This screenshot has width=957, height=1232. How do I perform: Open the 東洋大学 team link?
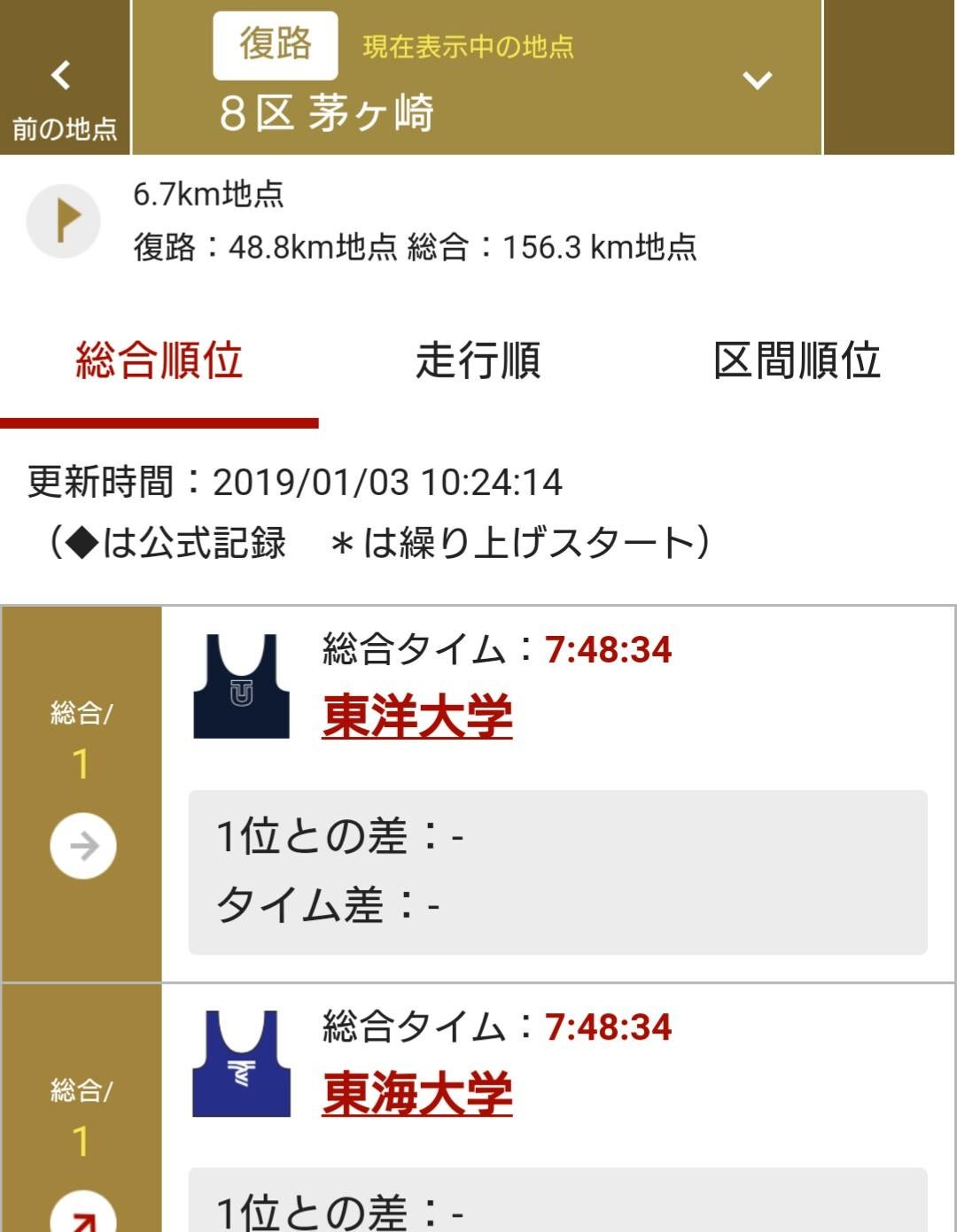(416, 716)
